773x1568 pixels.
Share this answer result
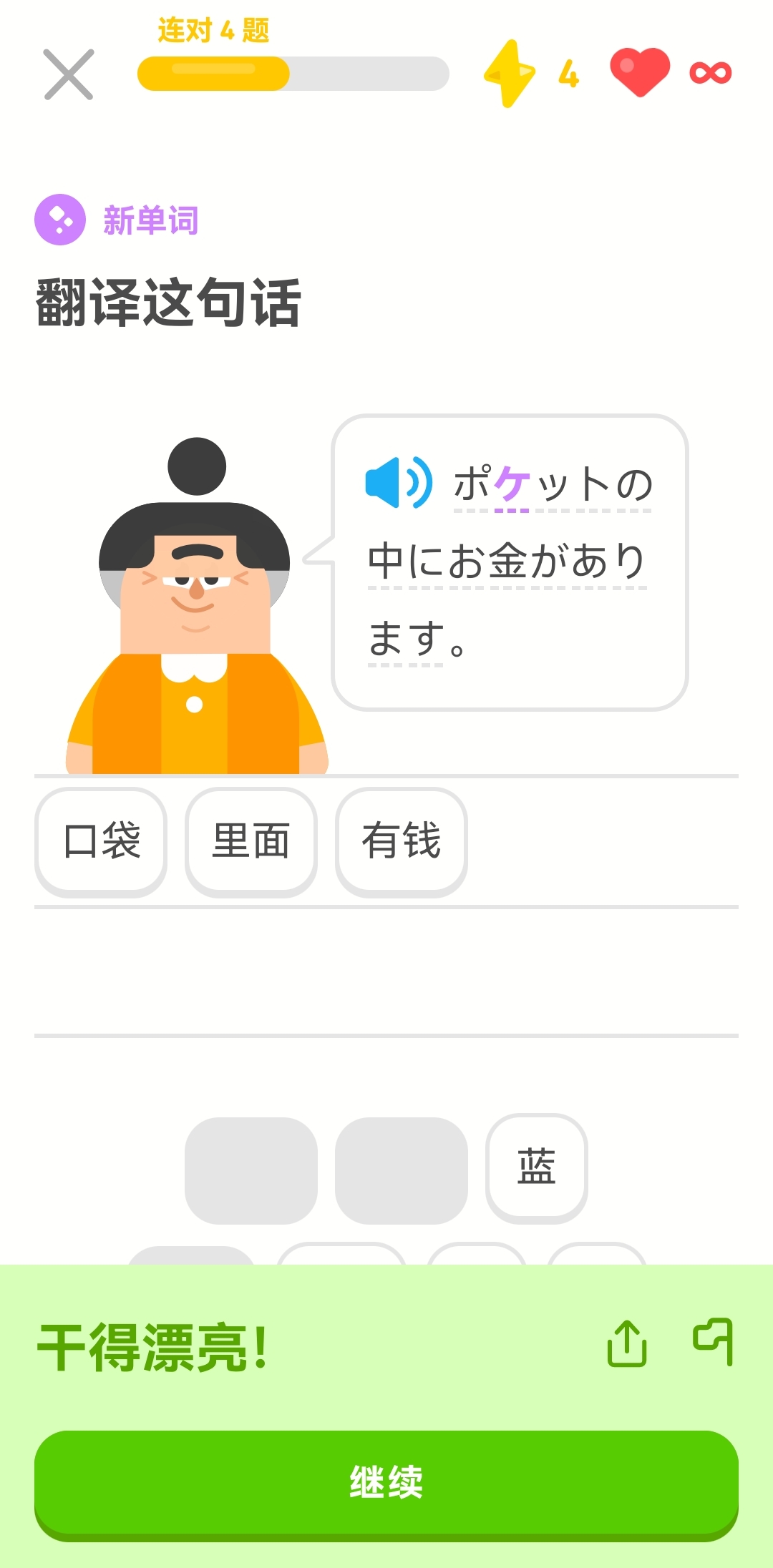pos(627,1344)
